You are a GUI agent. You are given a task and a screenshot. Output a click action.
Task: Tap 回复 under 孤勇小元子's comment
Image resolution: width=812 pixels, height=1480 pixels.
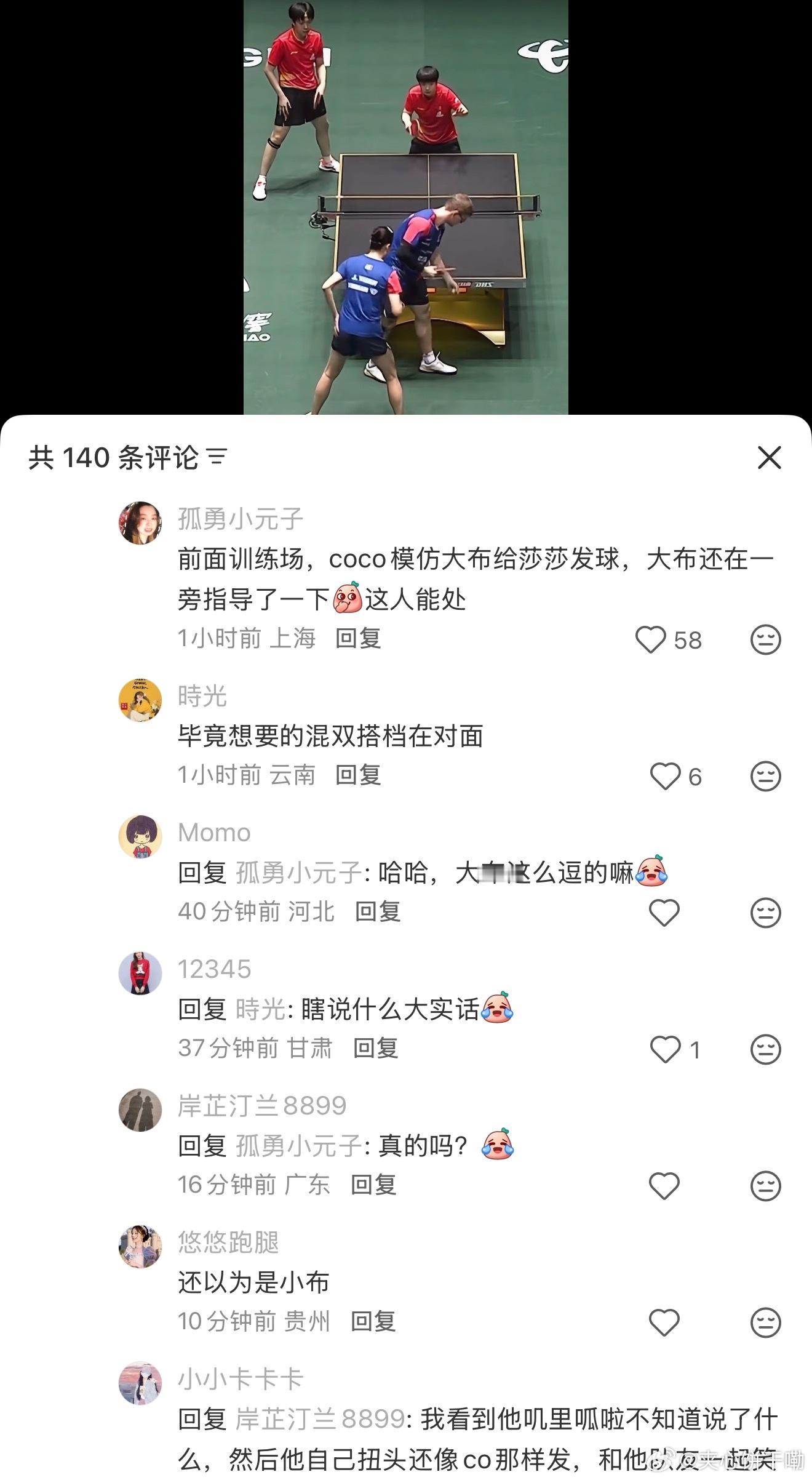(357, 640)
